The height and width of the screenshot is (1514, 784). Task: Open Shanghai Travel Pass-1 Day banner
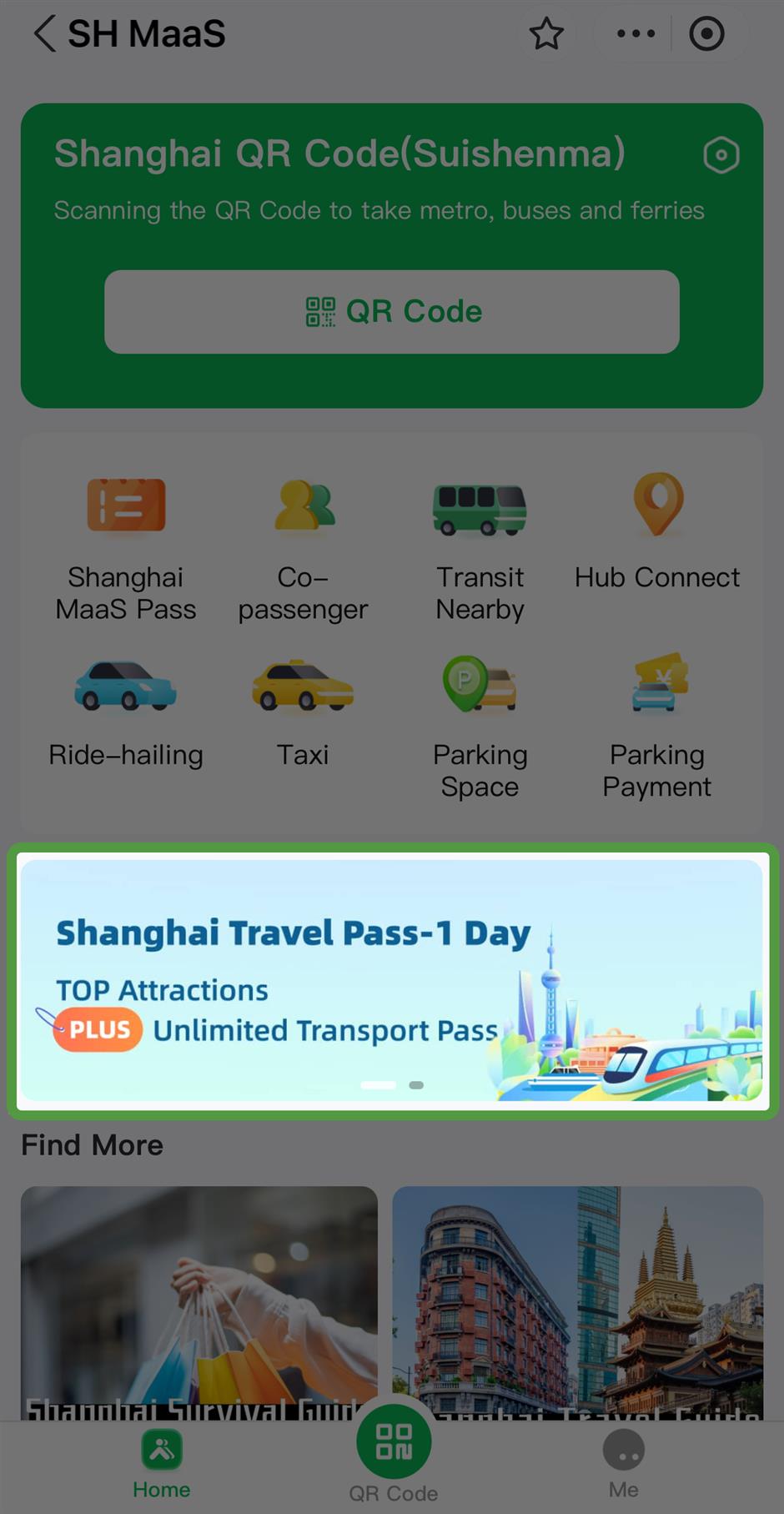(x=392, y=980)
